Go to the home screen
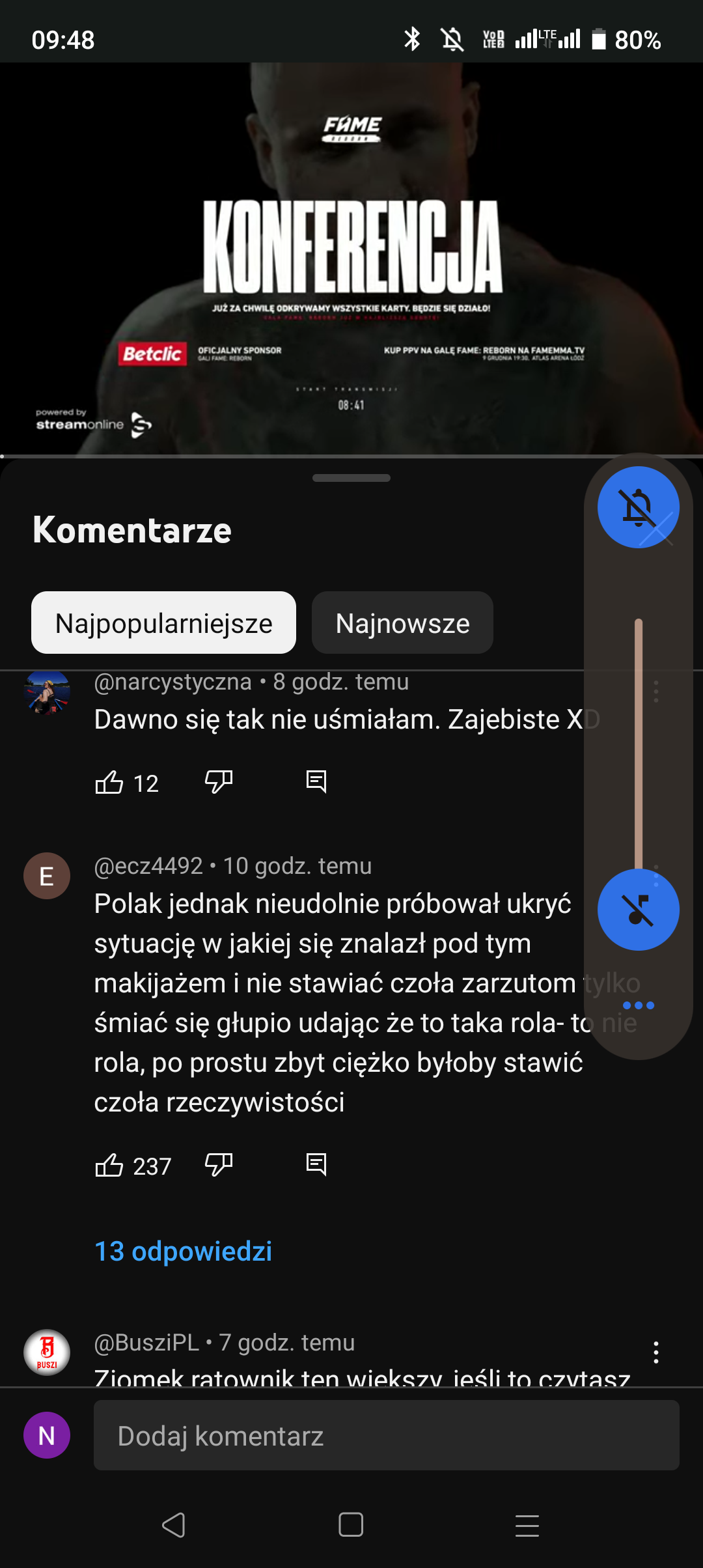The image size is (703, 1568). tap(351, 1525)
